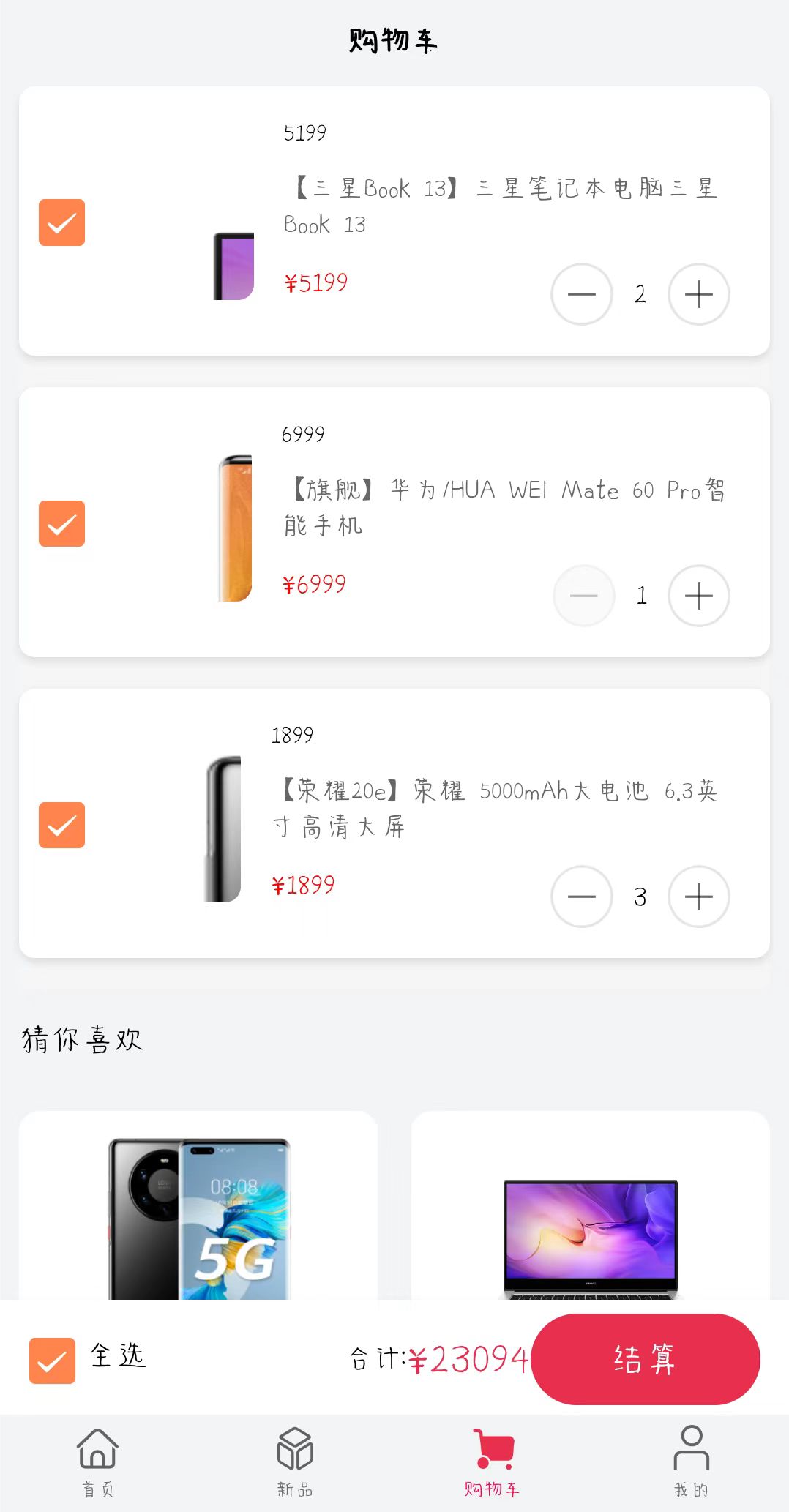Go to the 首页 home tab
Viewport: 789px width, 1512px height.
point(97,1461)
